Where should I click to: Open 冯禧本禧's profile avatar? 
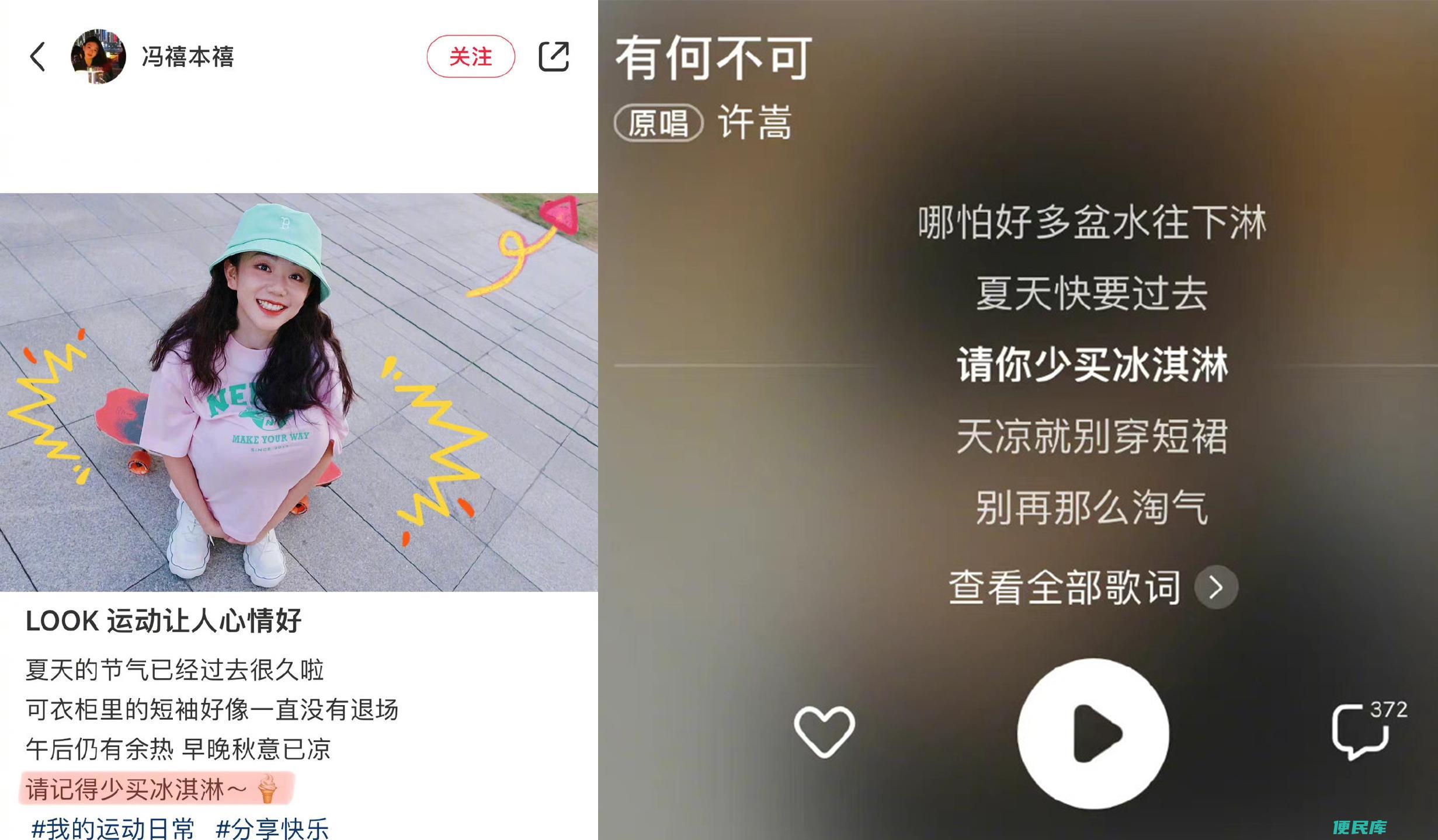coord(98,57)
